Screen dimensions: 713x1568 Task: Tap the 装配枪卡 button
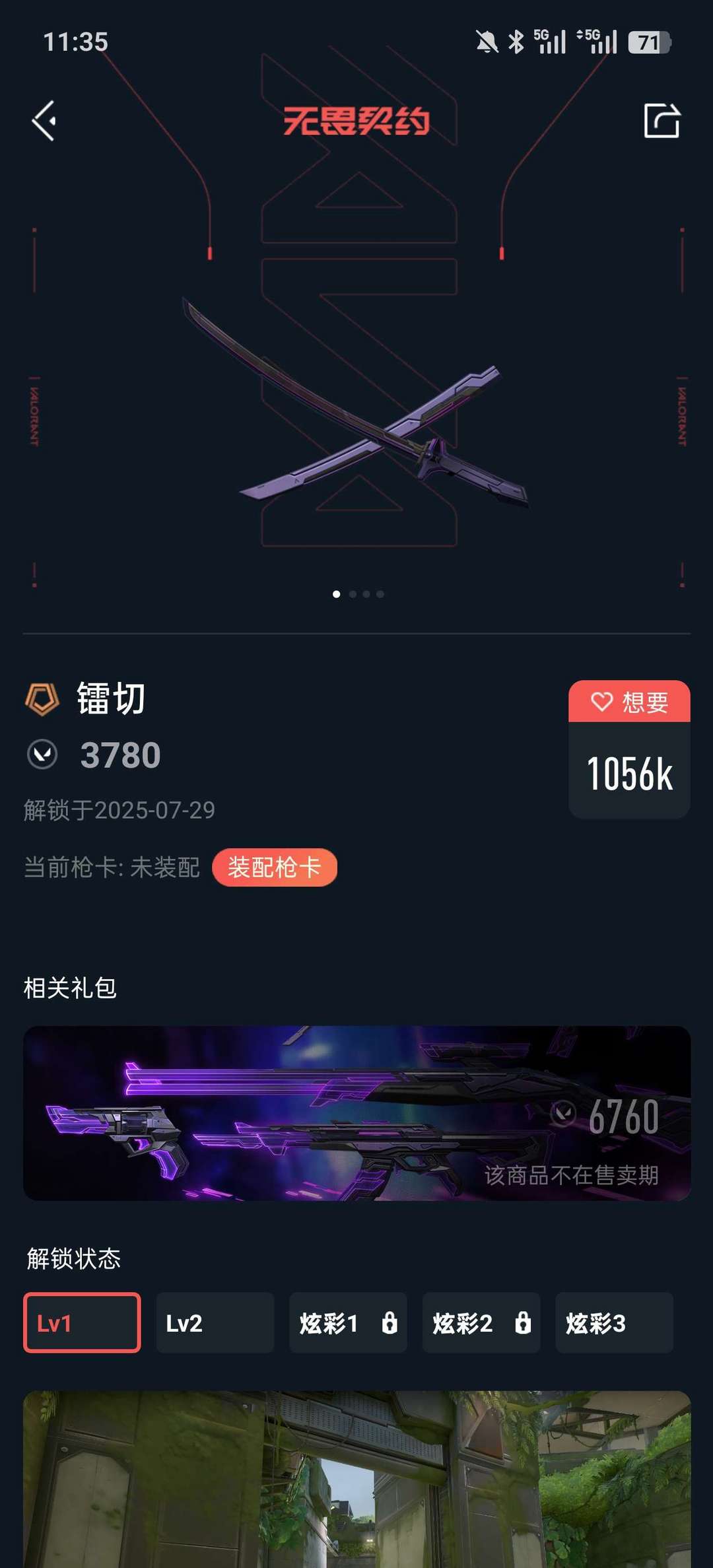274,868
